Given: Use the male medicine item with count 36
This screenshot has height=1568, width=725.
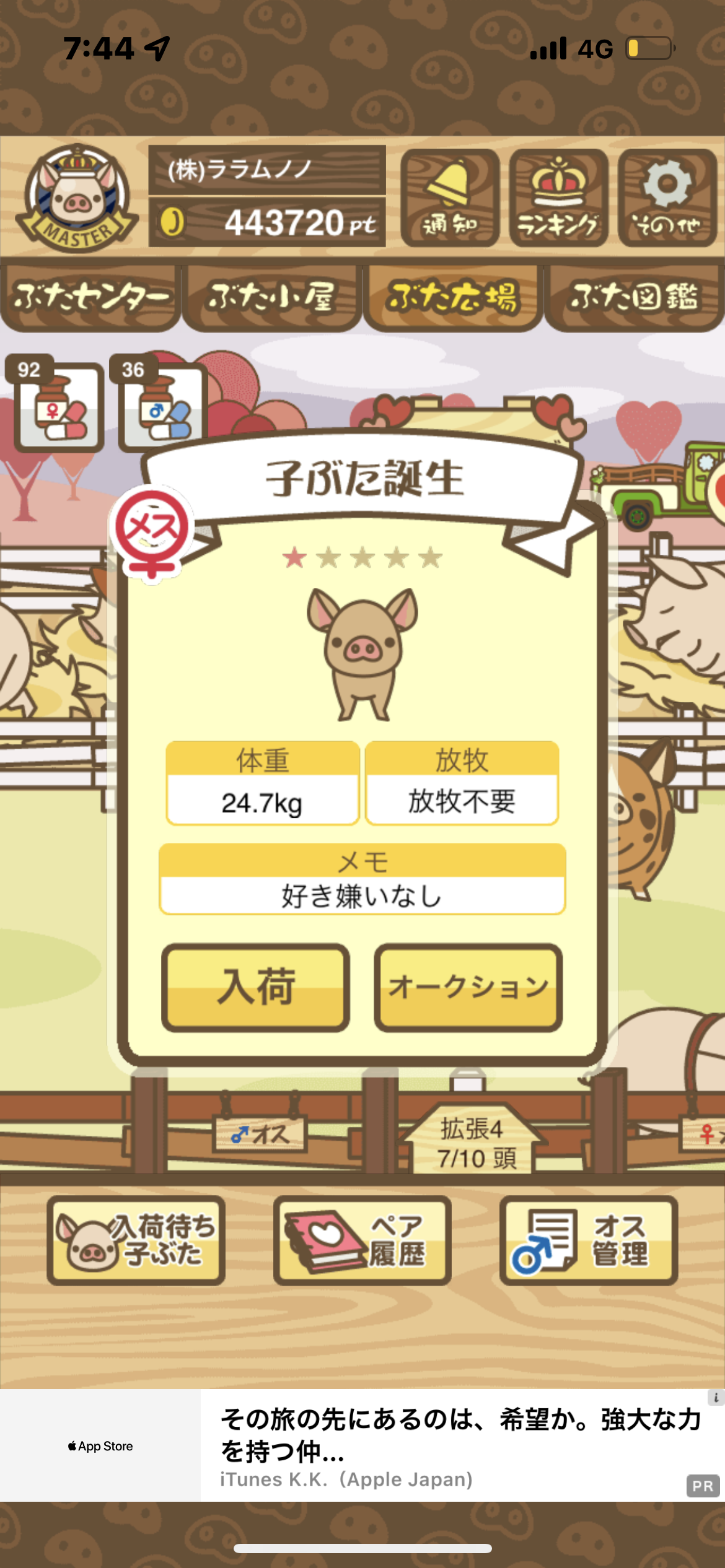Looking at the screenshot, I should click(x=161, y=404).
